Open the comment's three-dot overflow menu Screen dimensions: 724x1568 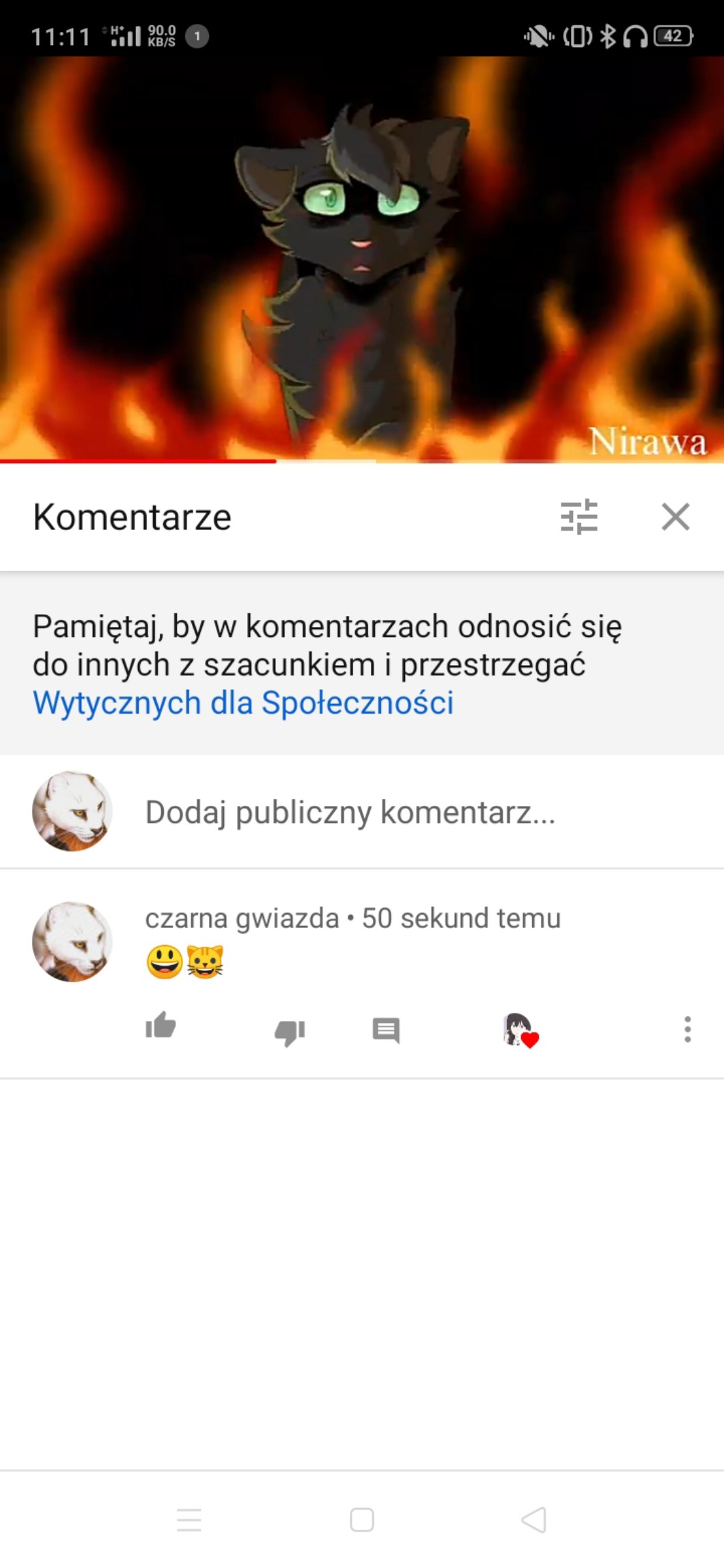click(x=688, y=1029)
